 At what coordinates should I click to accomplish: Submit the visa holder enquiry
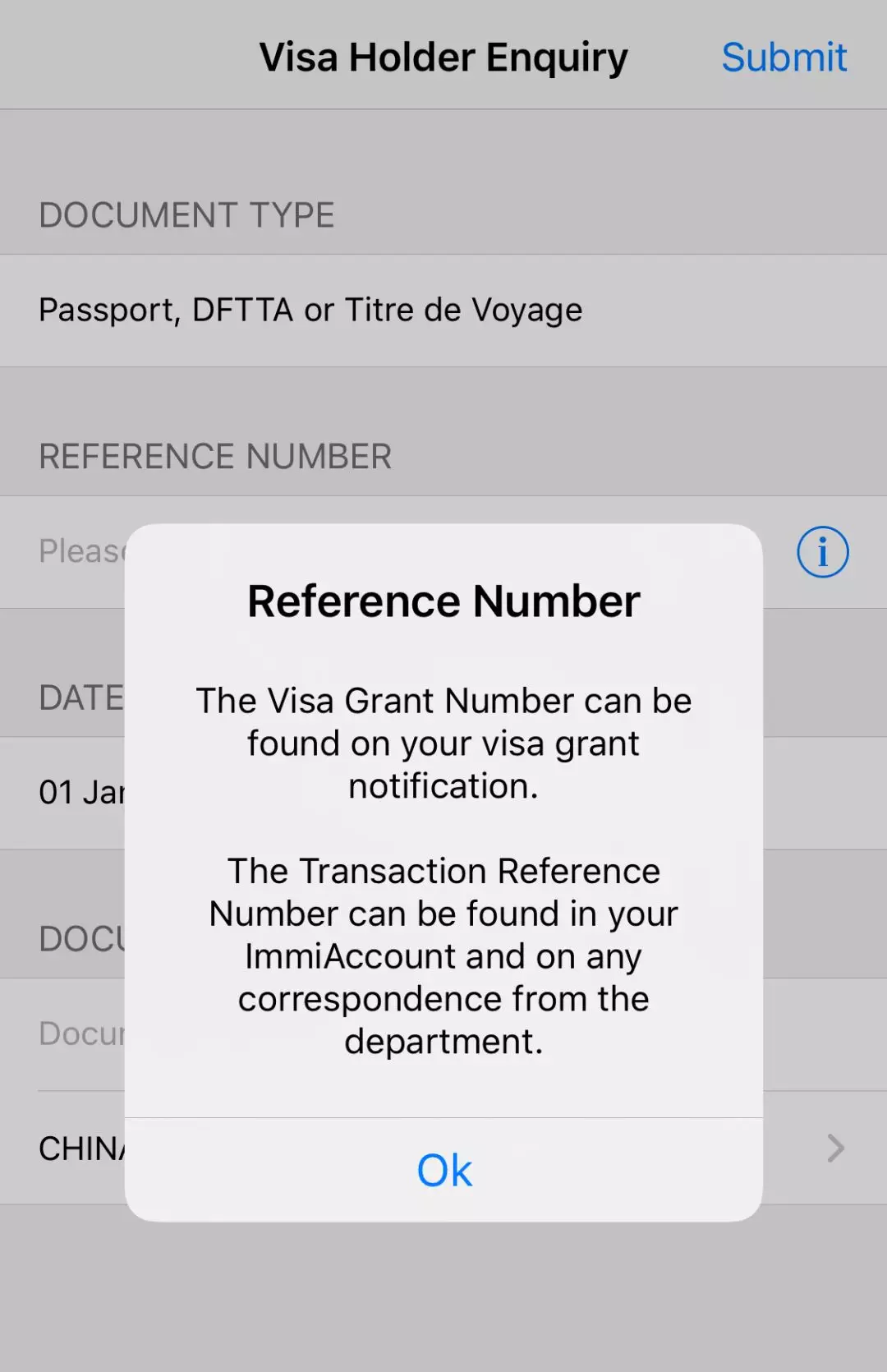coord(784,58)
